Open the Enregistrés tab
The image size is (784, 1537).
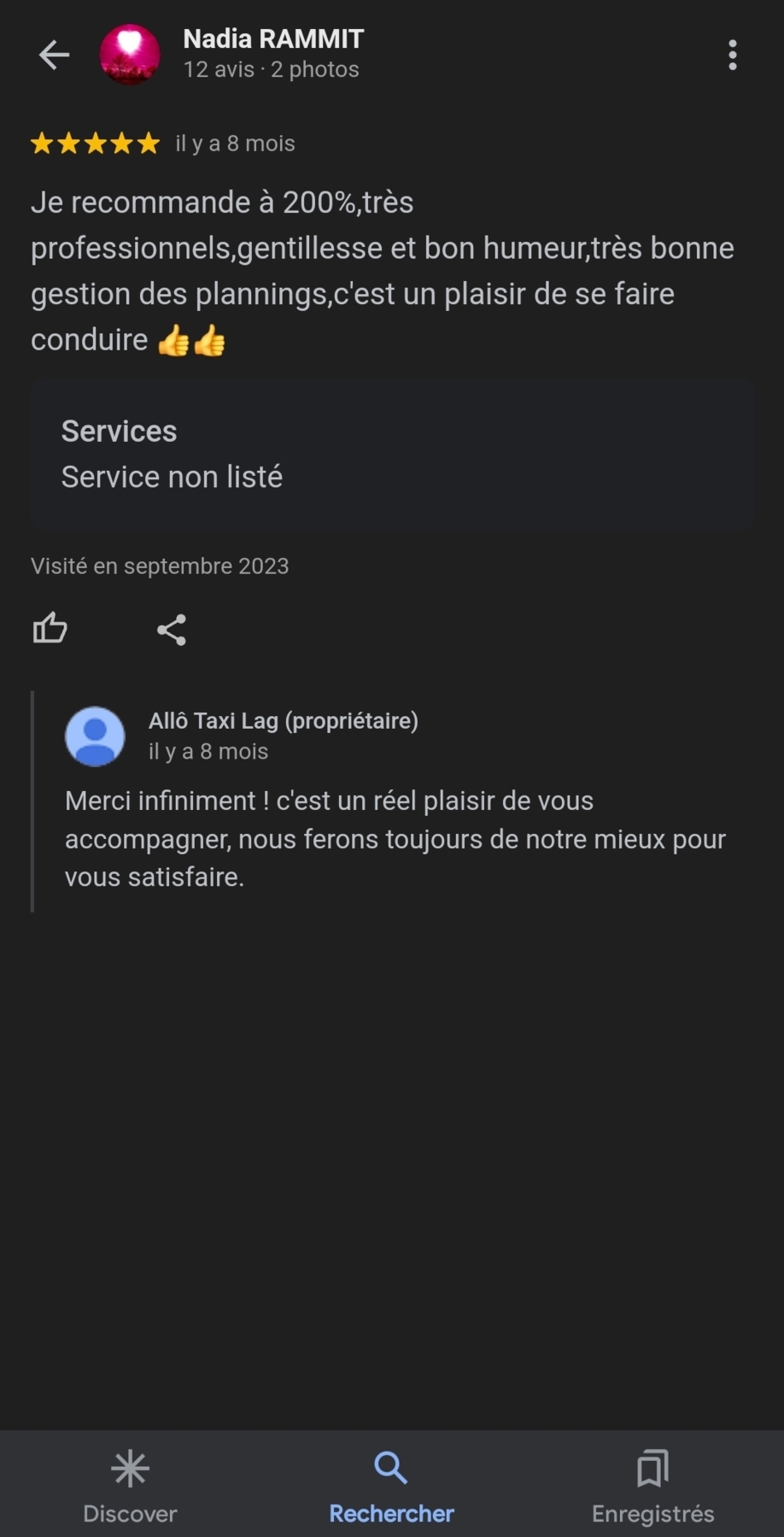click(x=652, y=1487)
